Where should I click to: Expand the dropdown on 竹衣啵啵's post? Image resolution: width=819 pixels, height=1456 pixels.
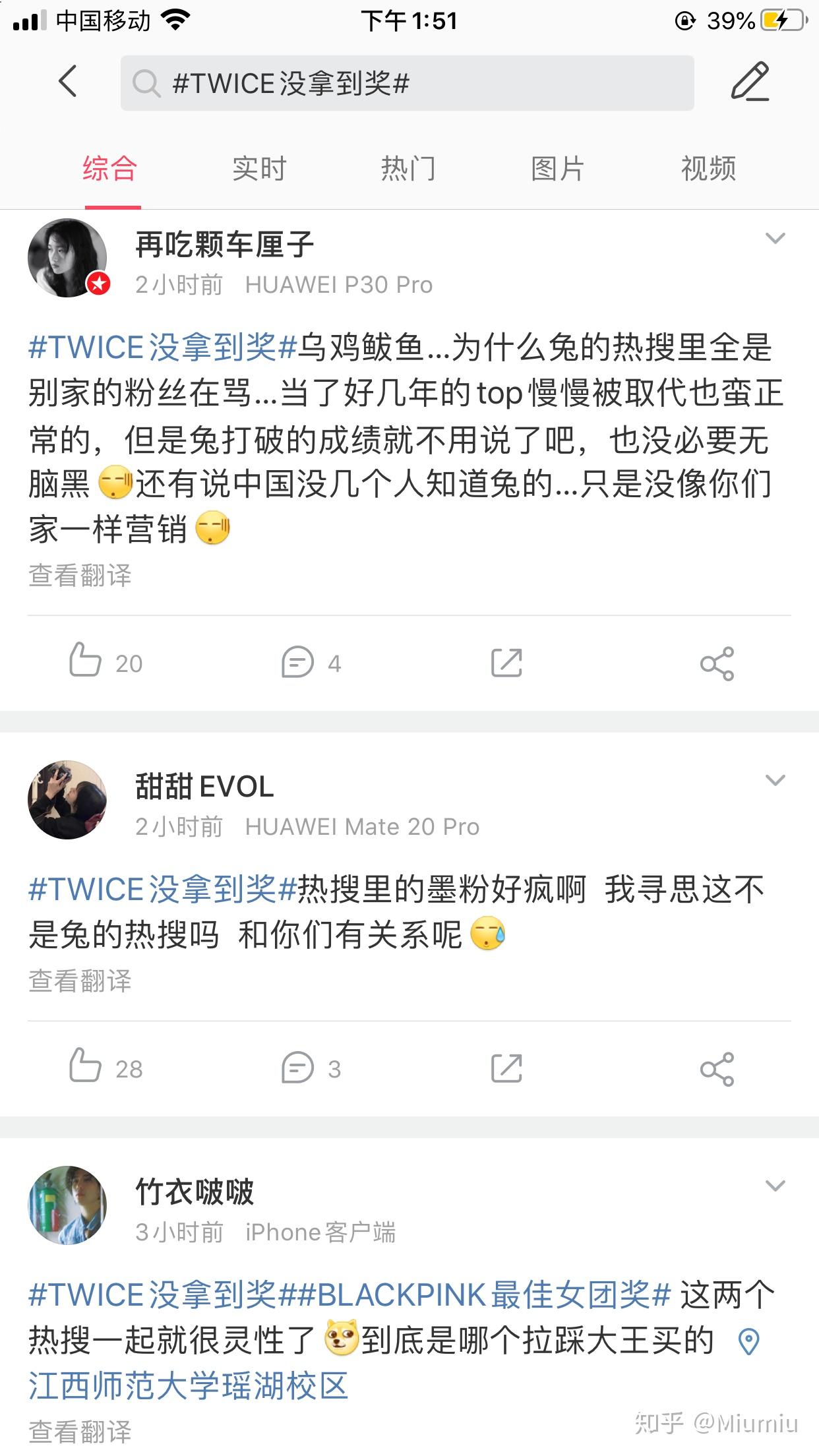pos(775,1186)
